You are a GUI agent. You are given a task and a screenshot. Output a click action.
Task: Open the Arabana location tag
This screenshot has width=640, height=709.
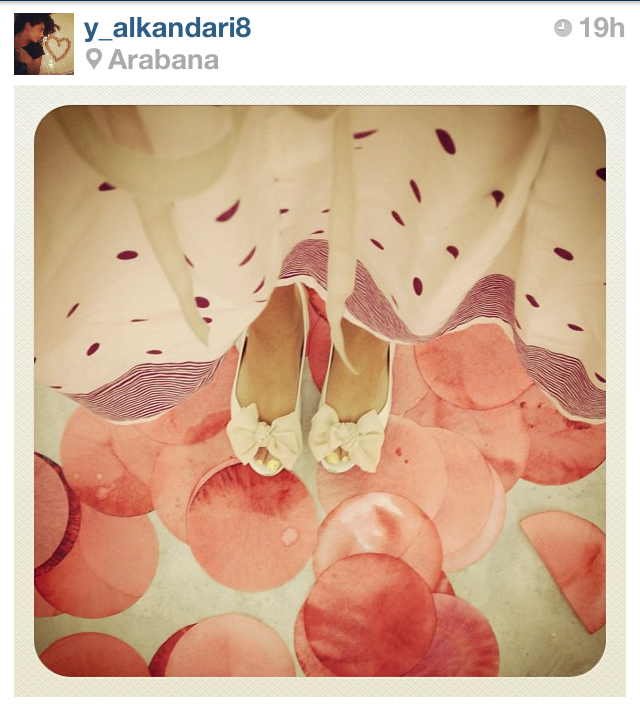click(162, 60)
